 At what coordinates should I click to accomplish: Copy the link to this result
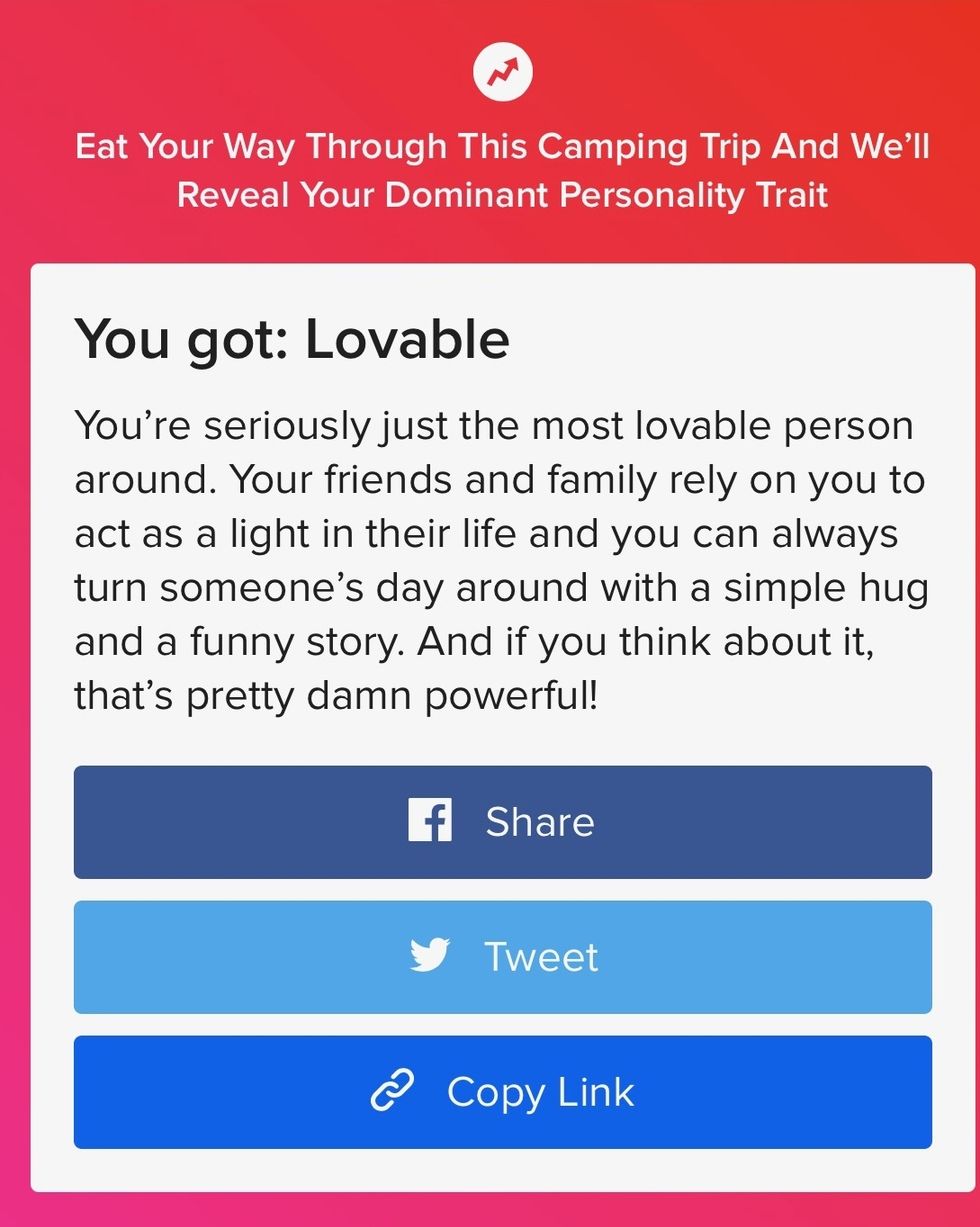[502, 1092]
